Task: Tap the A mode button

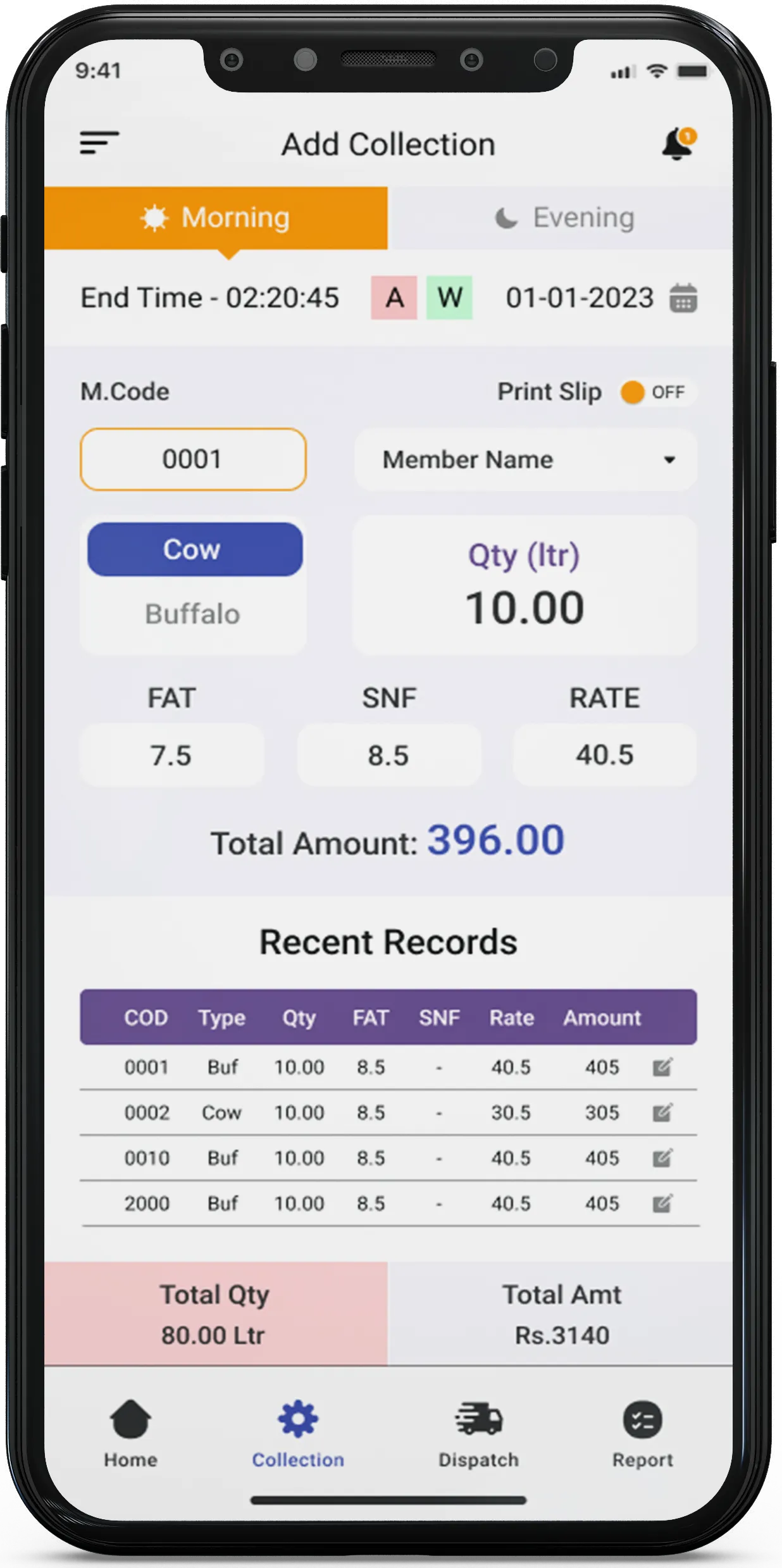Action: (394, 297)
